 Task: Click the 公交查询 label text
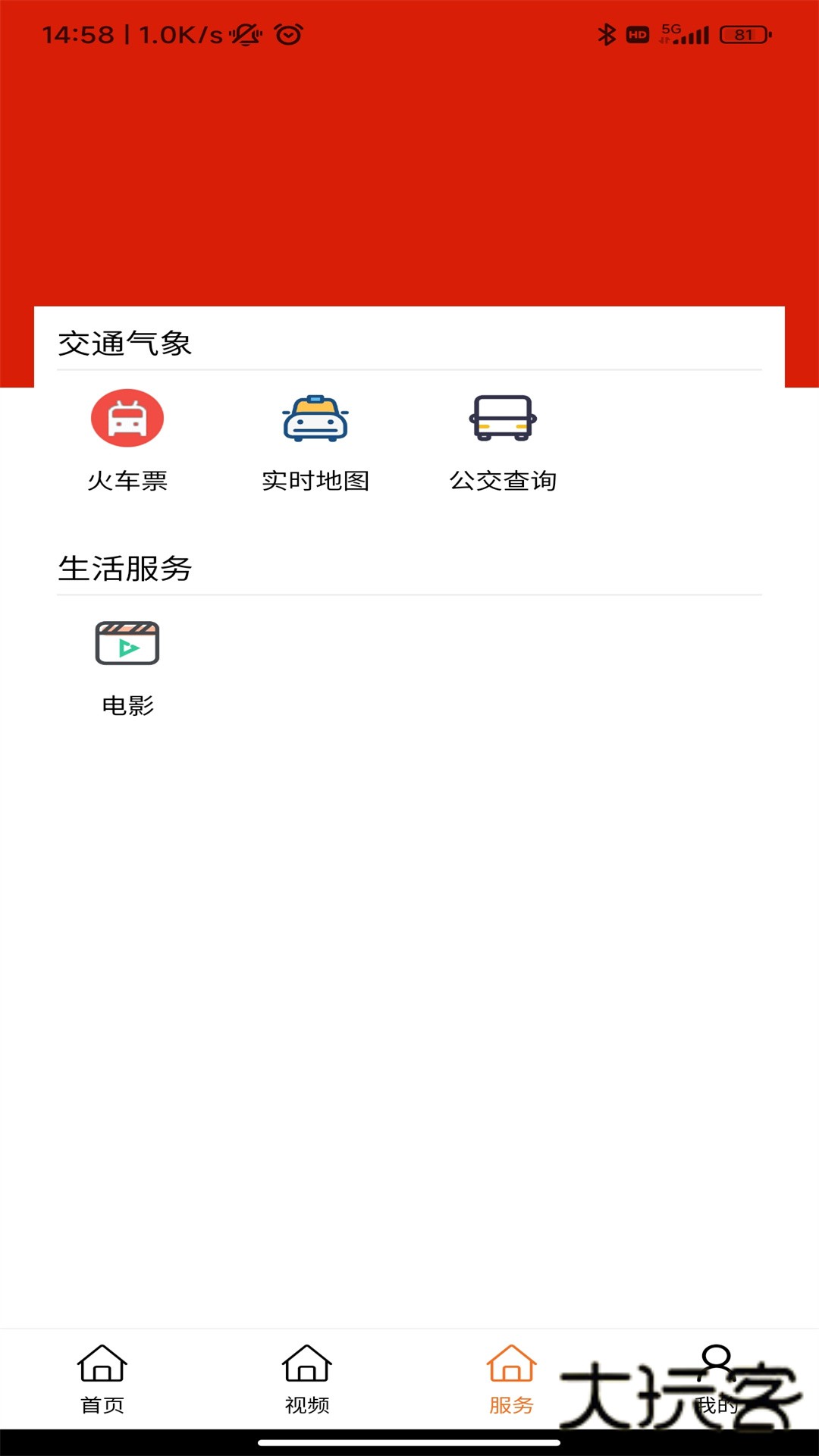[x=504, y=480]
